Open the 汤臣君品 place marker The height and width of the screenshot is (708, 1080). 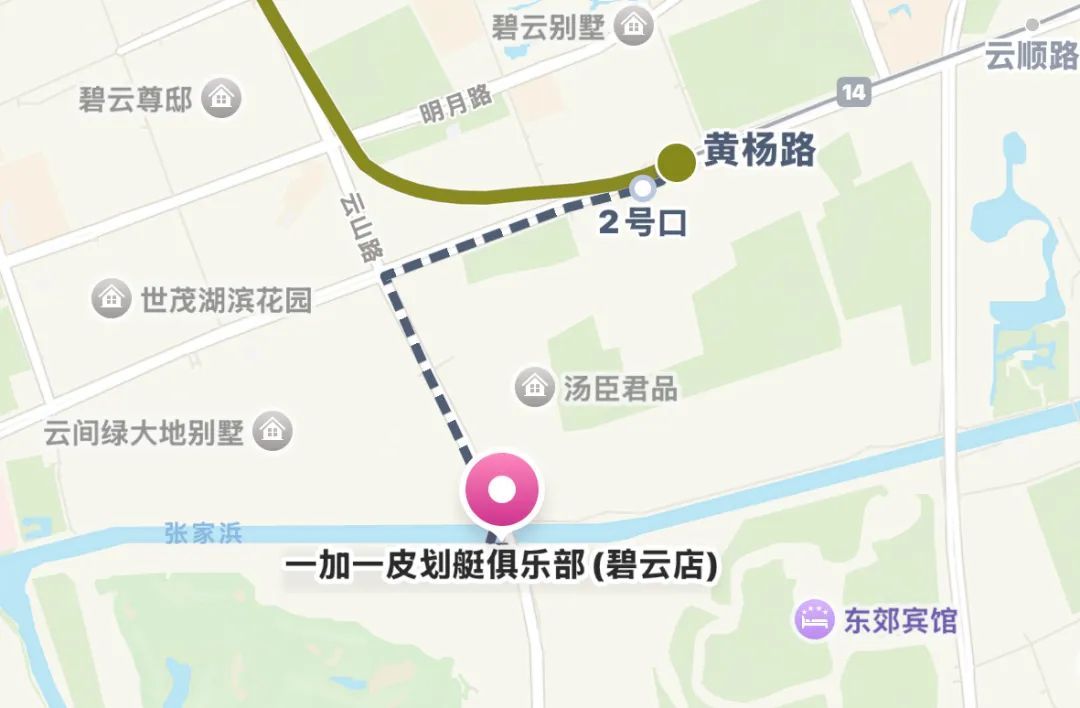tap(535, 387)
